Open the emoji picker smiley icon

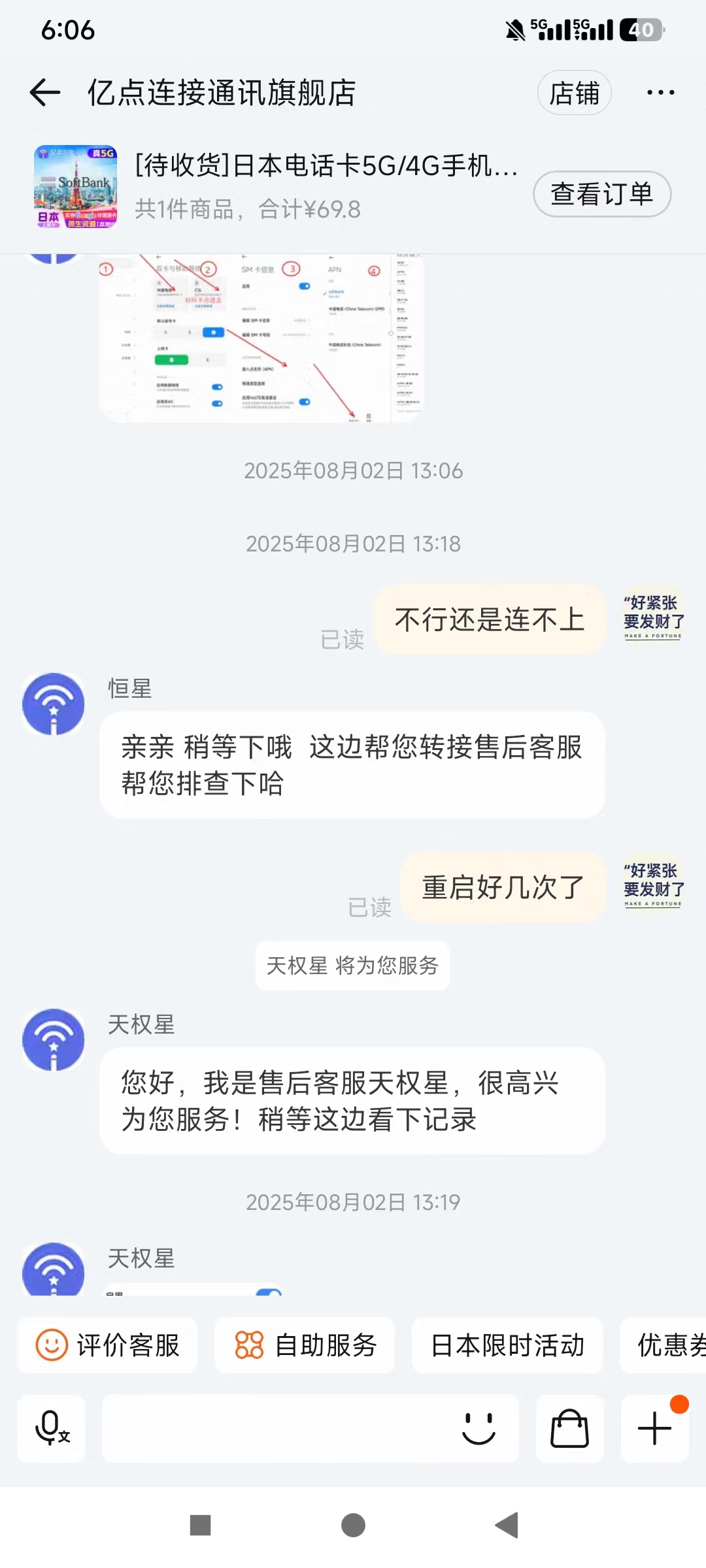[479, 1428]
